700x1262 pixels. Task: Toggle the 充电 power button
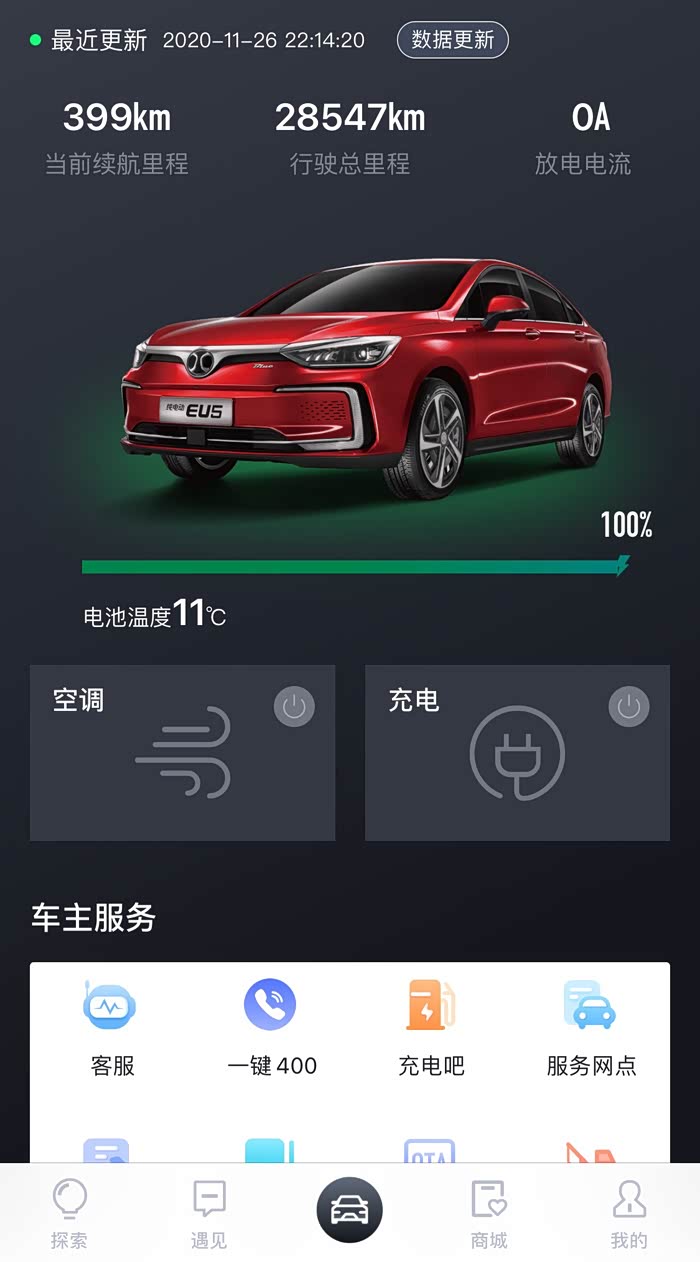coord(629,707)
